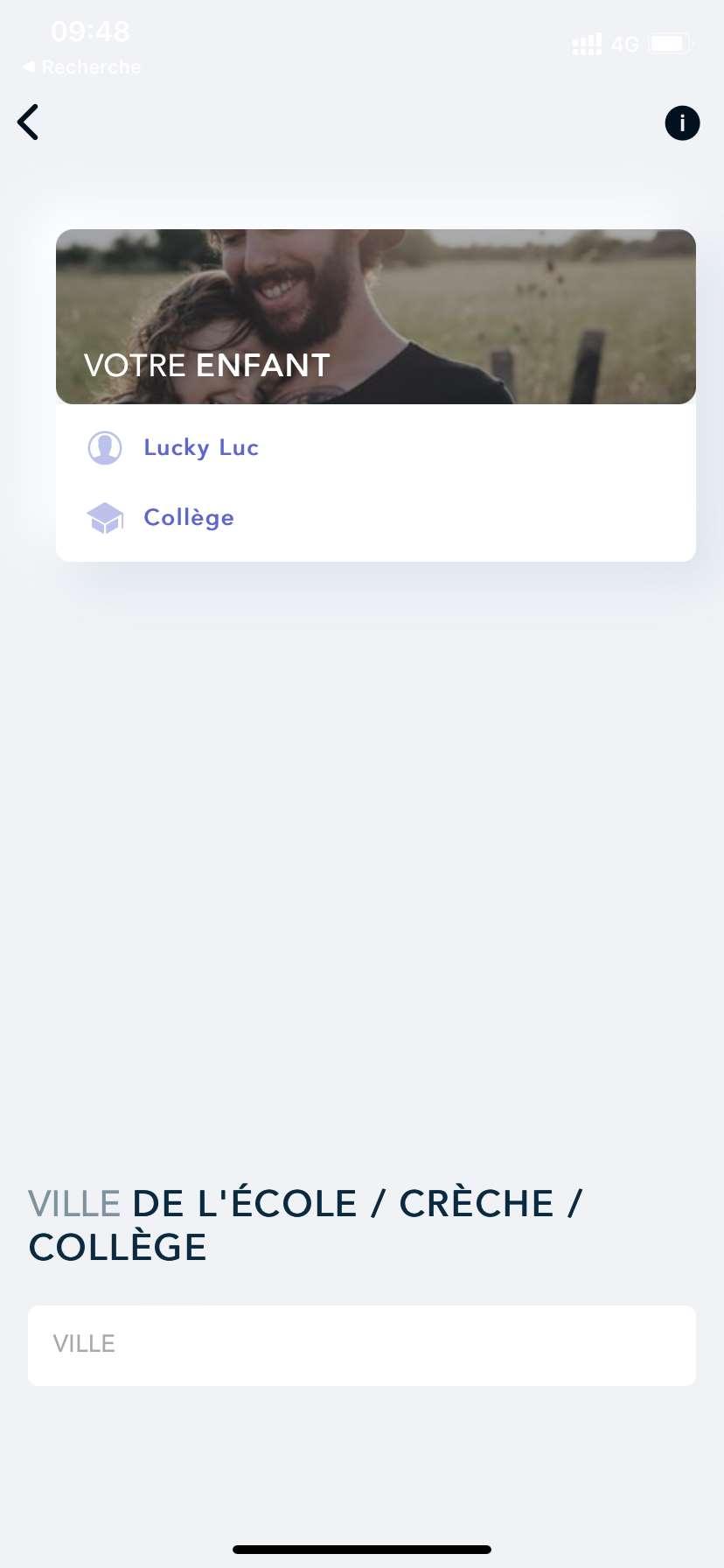Return to Recherche app

82,67
